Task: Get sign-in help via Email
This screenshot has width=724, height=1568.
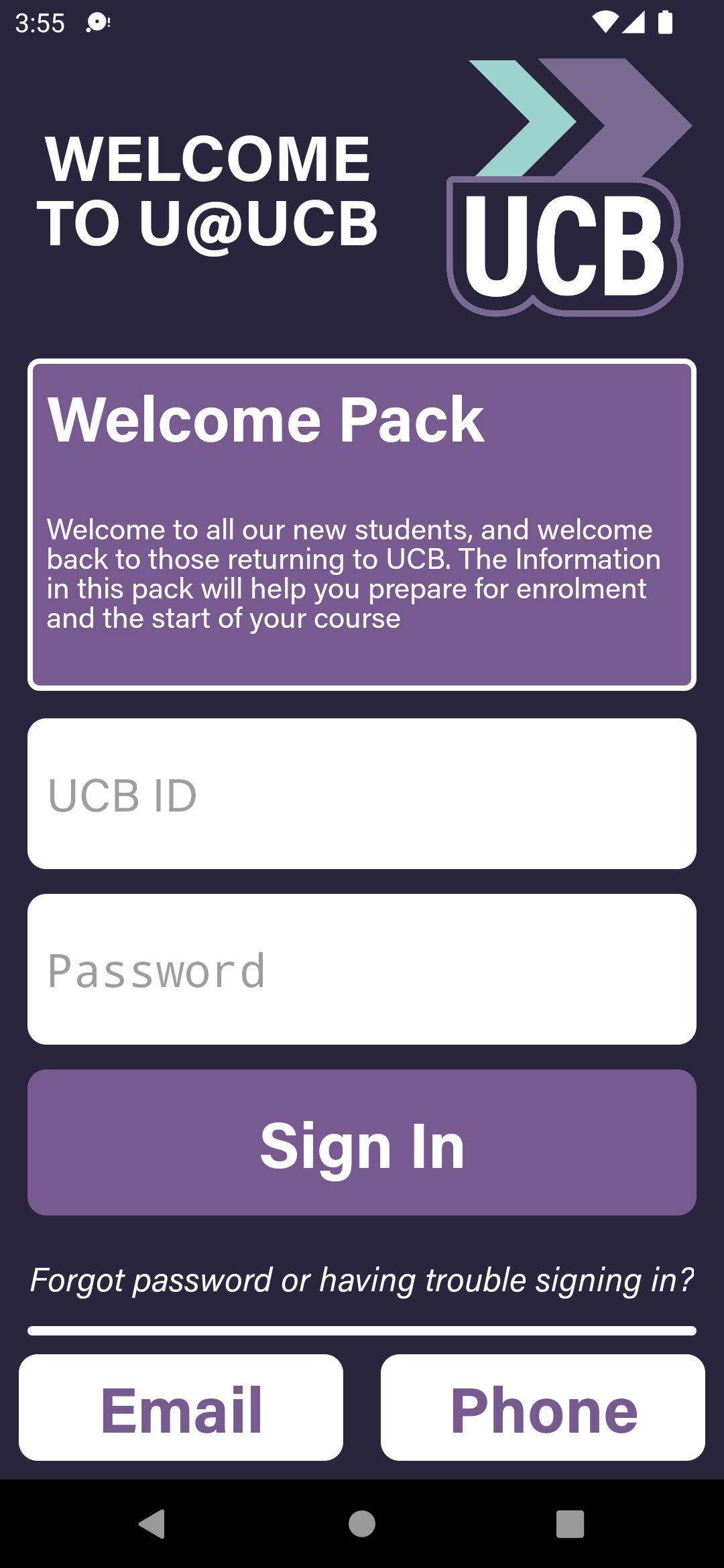Action: [x=181, y=1408]
